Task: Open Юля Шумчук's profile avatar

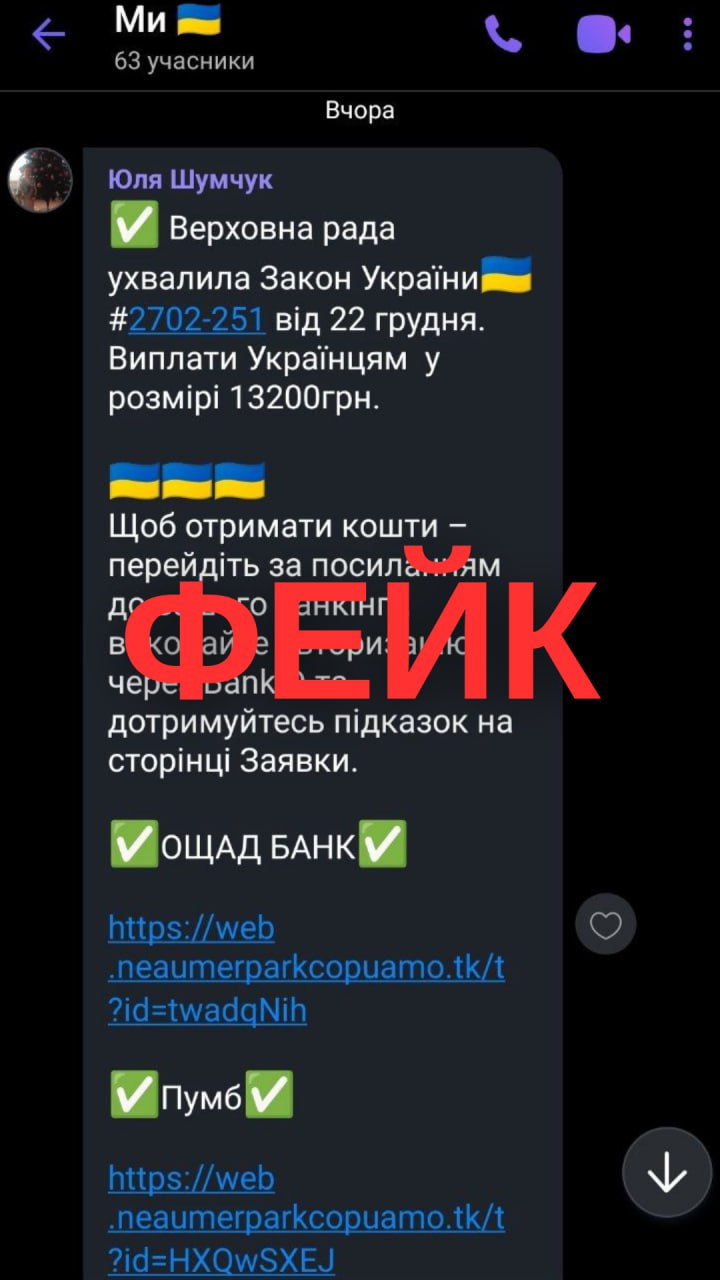Action: coord(40,180)
